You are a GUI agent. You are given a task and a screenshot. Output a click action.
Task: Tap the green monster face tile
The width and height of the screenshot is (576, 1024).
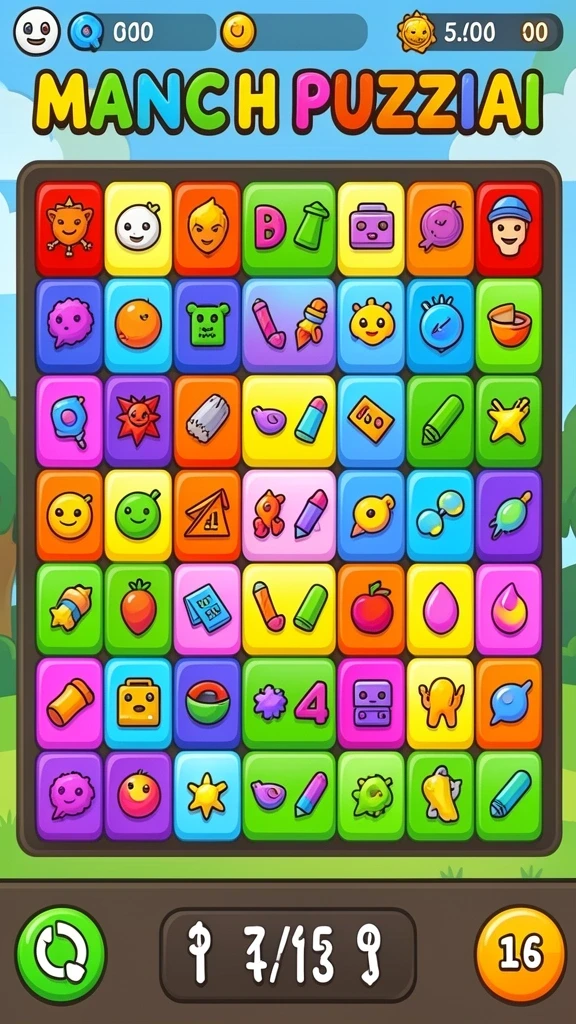(206, 325)
